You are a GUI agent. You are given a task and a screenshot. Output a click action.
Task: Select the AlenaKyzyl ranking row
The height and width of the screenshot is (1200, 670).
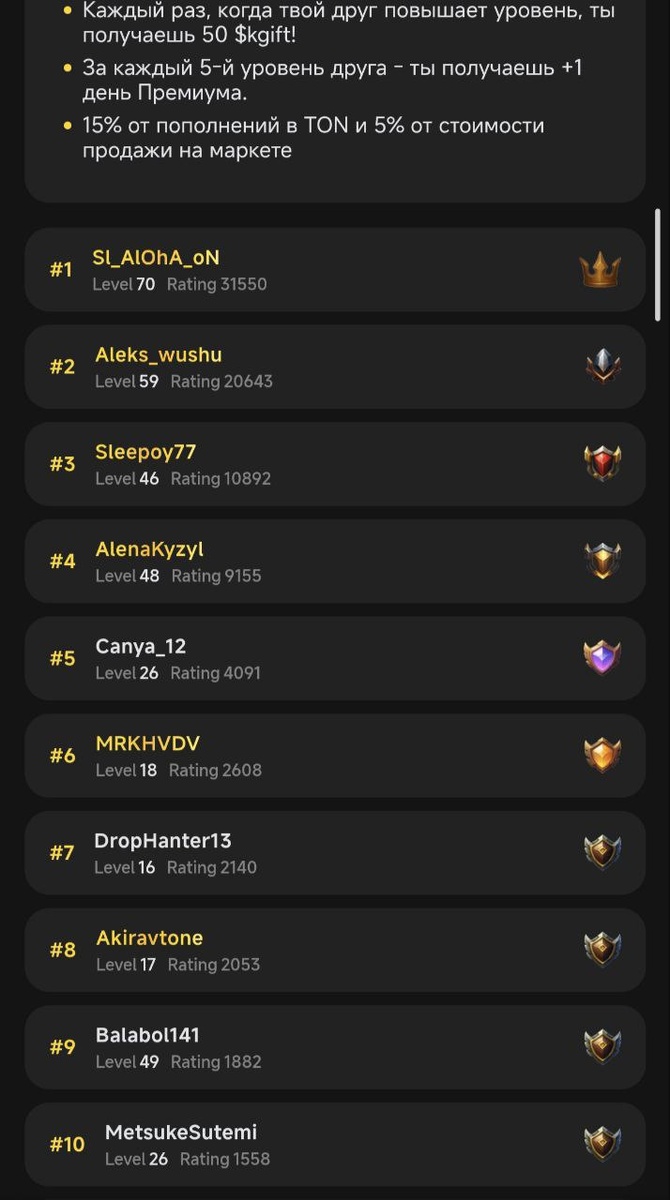(x=335, y=561)
